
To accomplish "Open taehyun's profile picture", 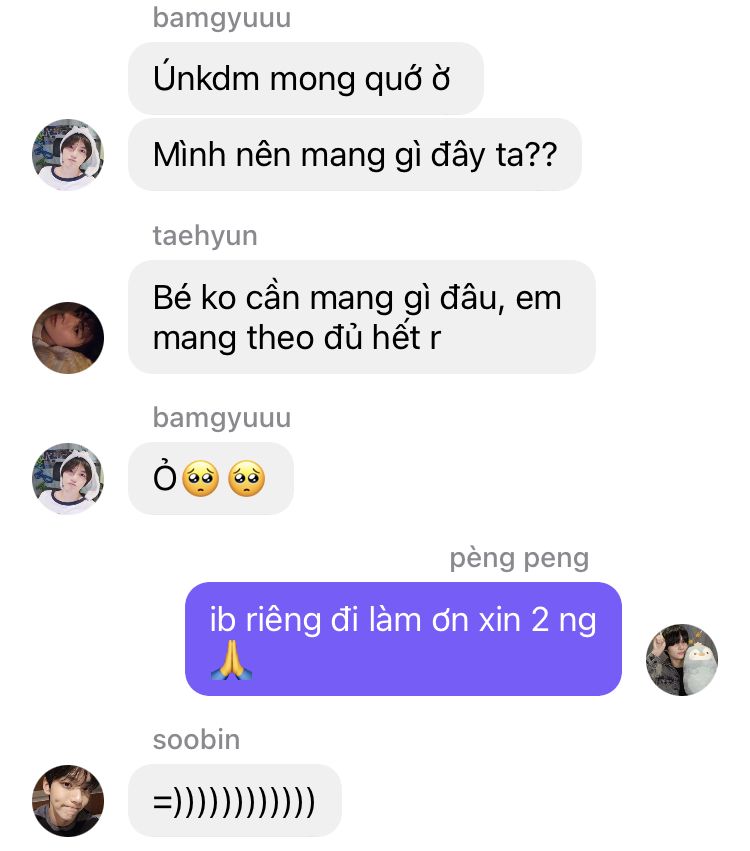I will pyautogui.click(x=68, y=338).
